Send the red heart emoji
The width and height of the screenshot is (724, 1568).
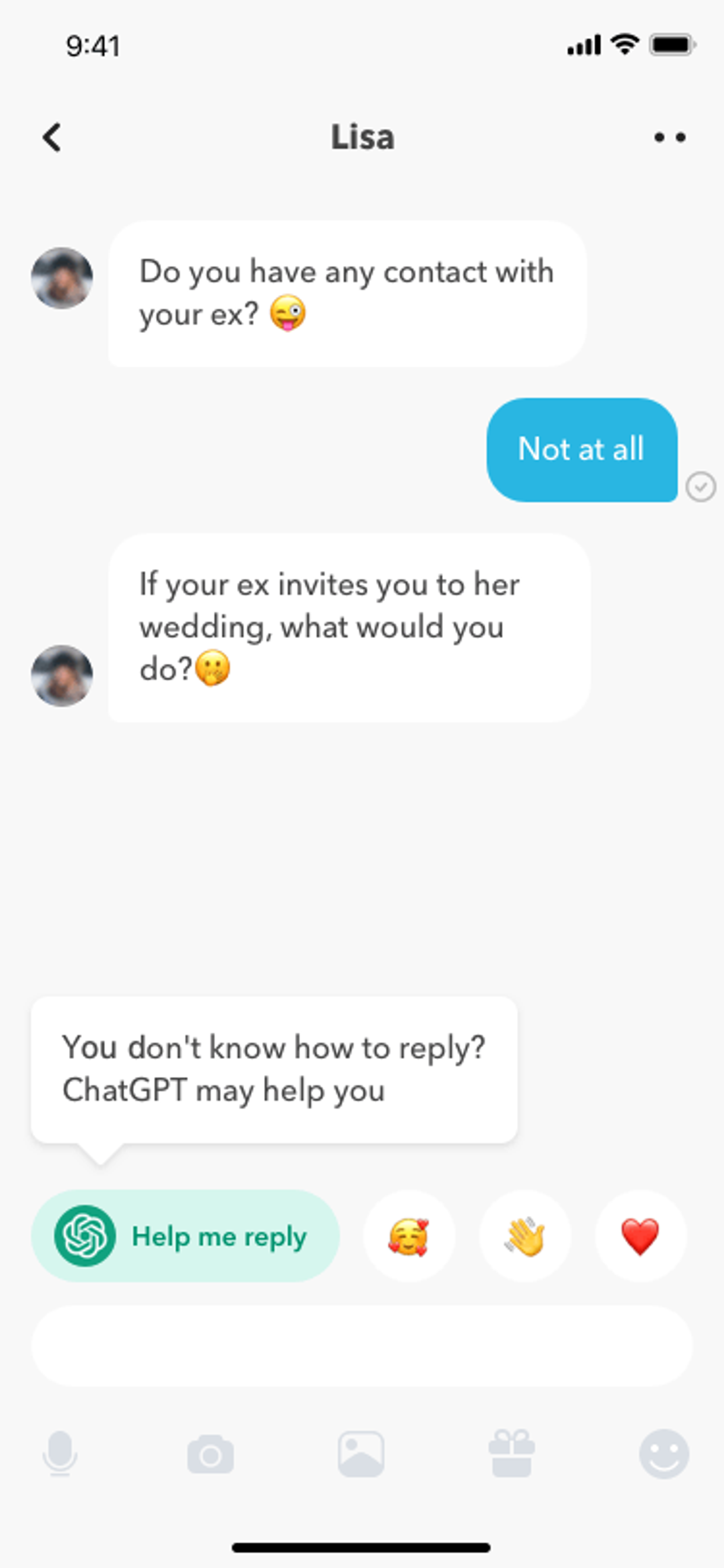640,1236
